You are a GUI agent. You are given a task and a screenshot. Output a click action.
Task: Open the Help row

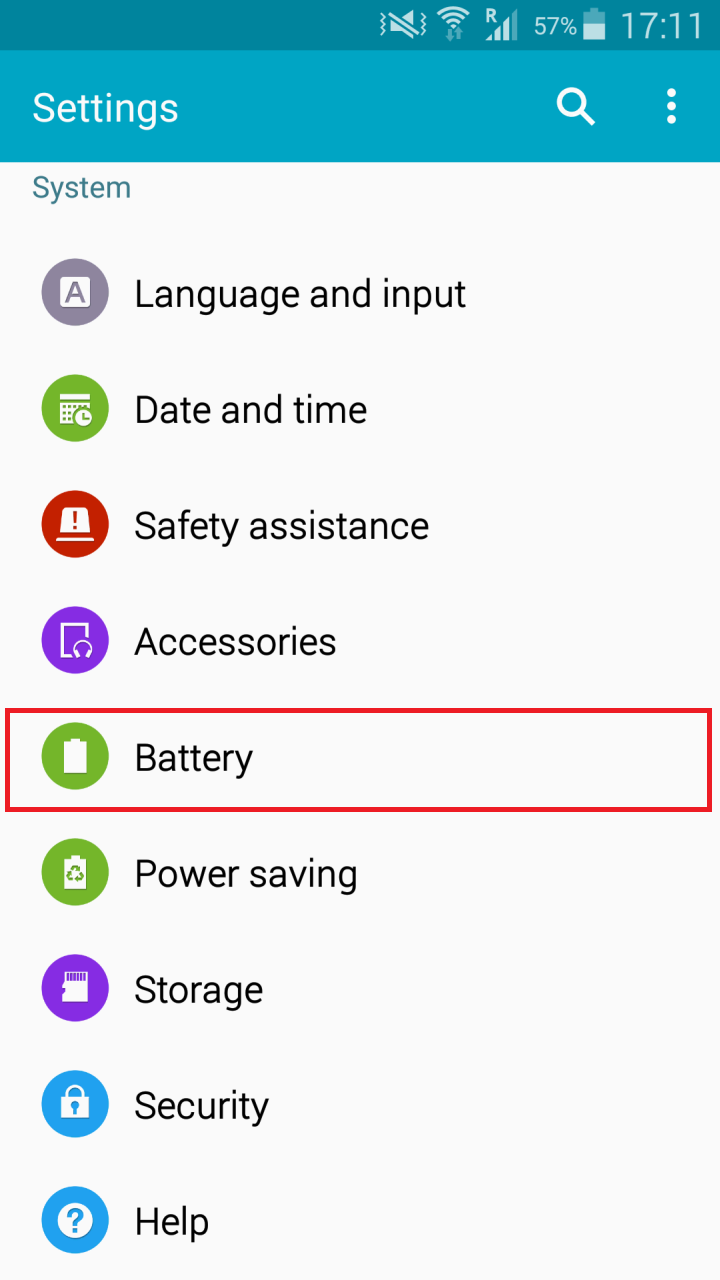(360, 1222)
